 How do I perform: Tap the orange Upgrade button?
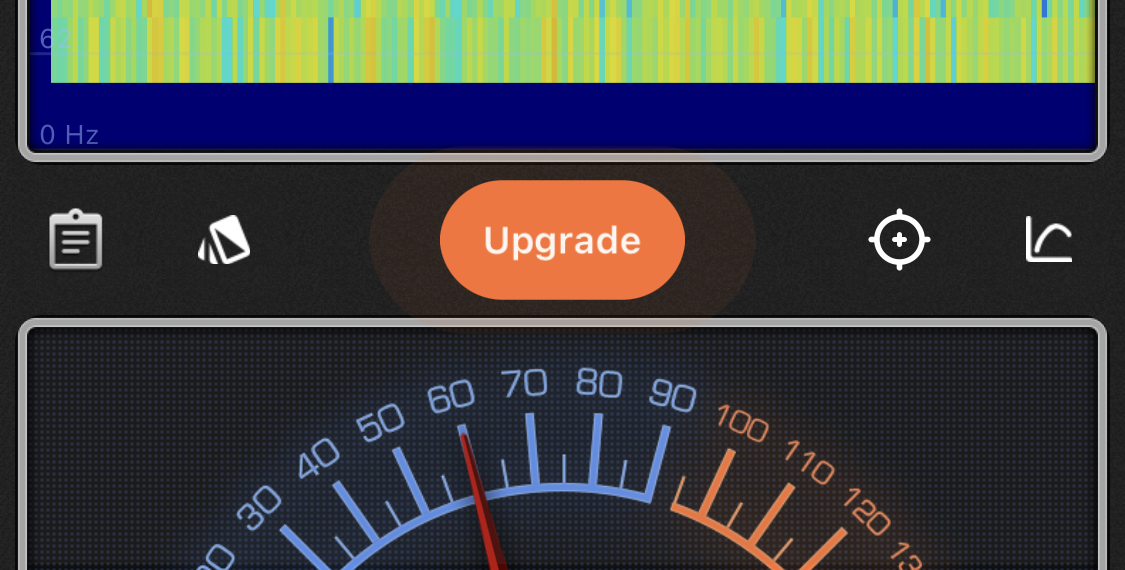(x=562, y=240)
